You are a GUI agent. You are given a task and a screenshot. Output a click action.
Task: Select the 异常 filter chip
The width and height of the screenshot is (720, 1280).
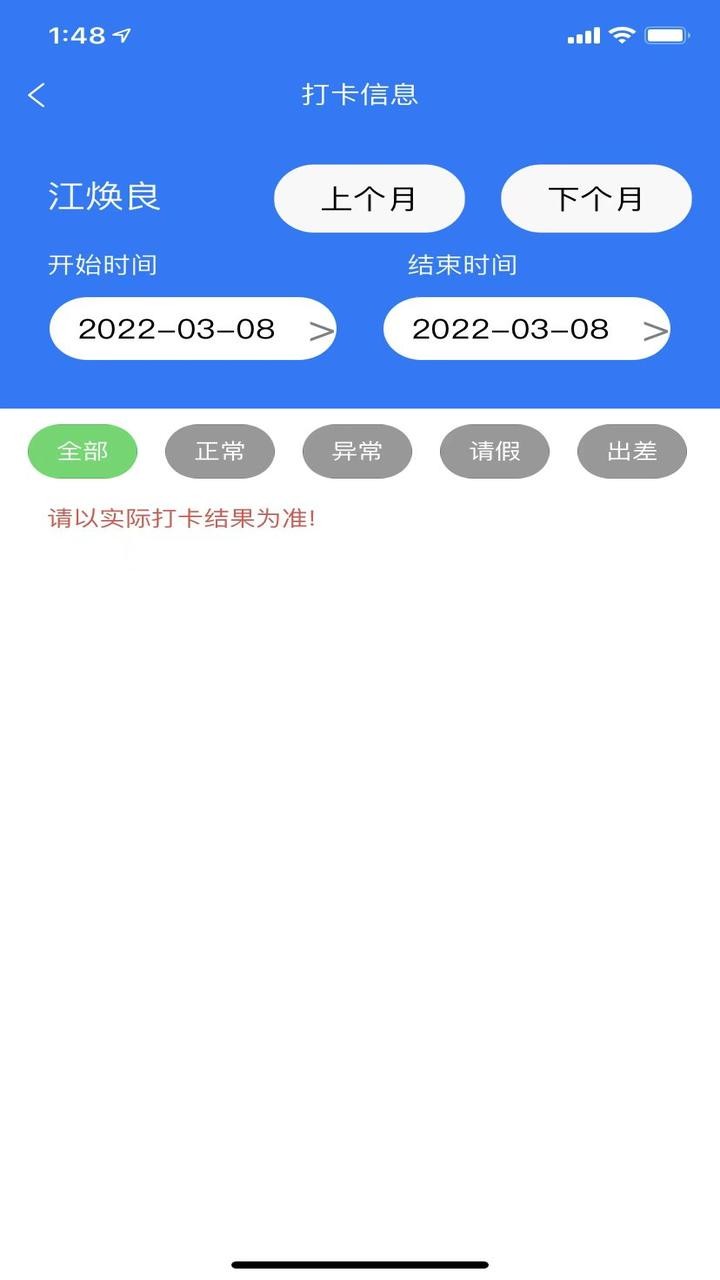tap(356, 451)
